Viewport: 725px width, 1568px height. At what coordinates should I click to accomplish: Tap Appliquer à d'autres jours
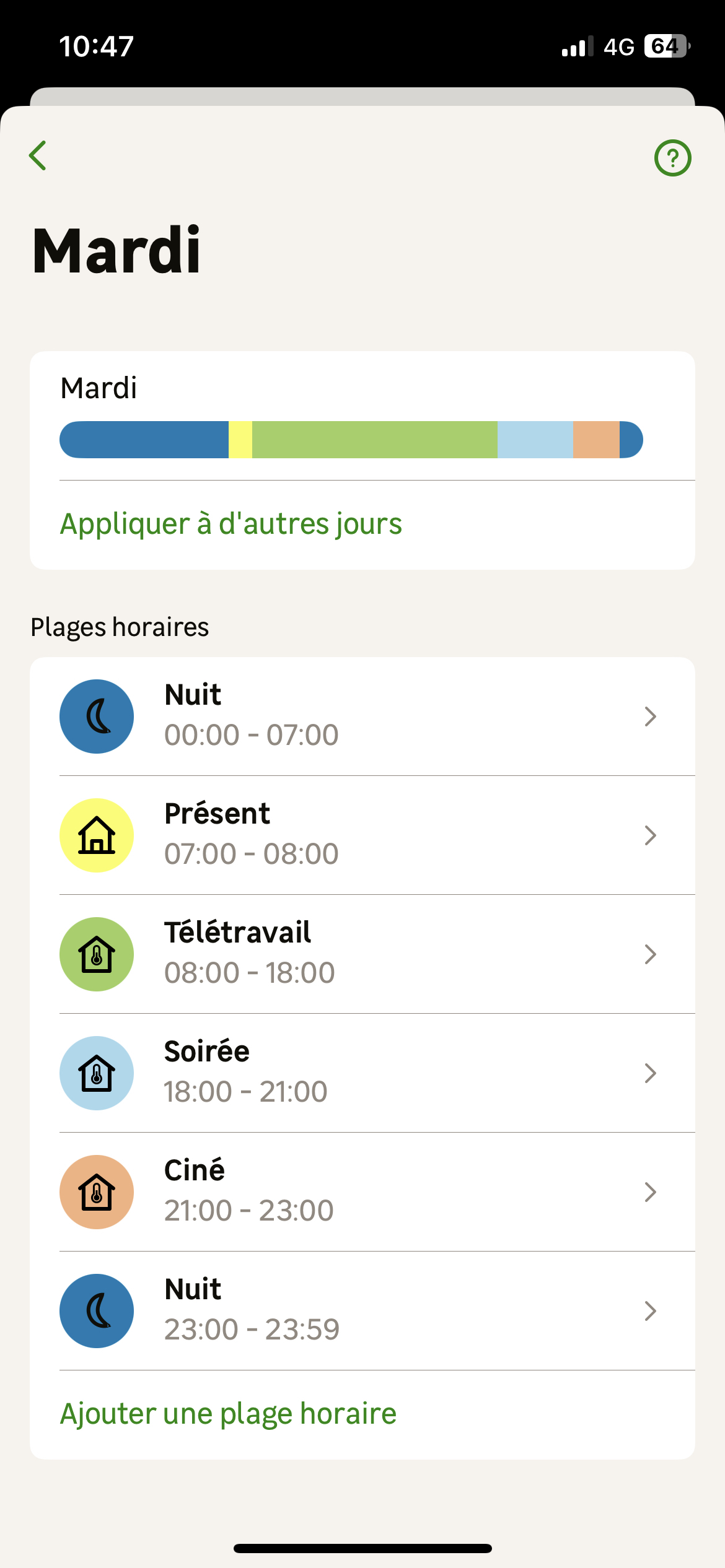[x=231, y=524]
